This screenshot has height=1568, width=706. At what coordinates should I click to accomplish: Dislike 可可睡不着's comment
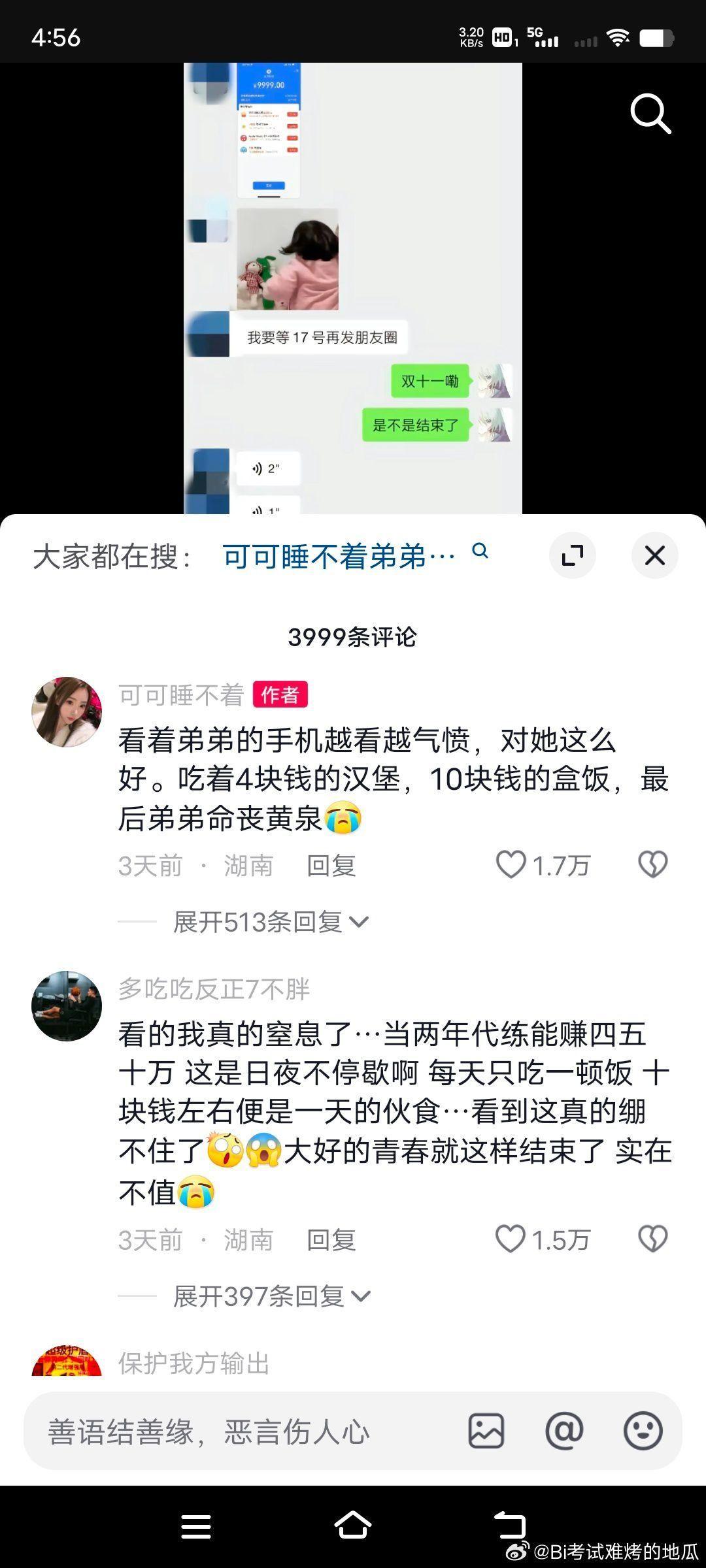coord(652,865)
